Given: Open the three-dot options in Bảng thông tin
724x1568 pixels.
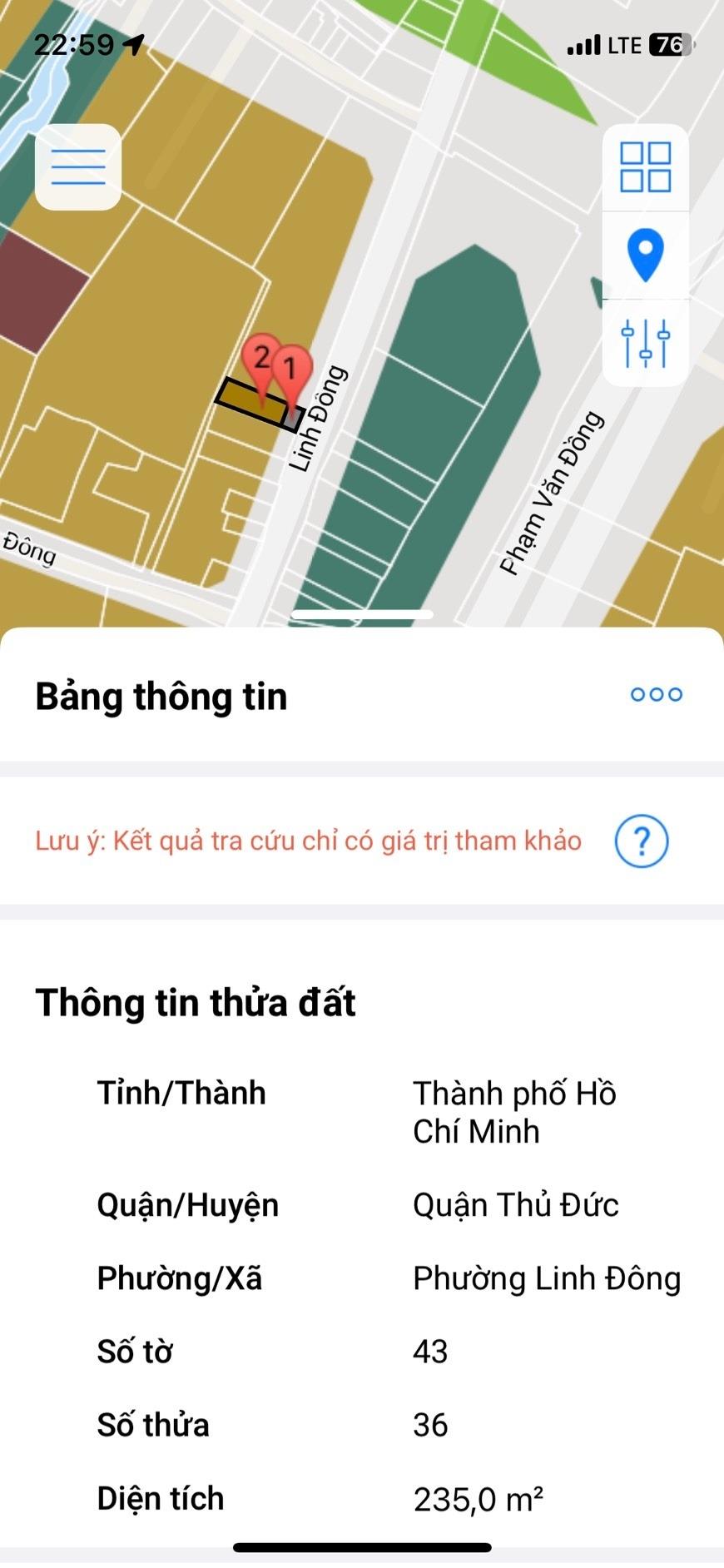Looking at the screenshot, I should (x=656, y=695).
